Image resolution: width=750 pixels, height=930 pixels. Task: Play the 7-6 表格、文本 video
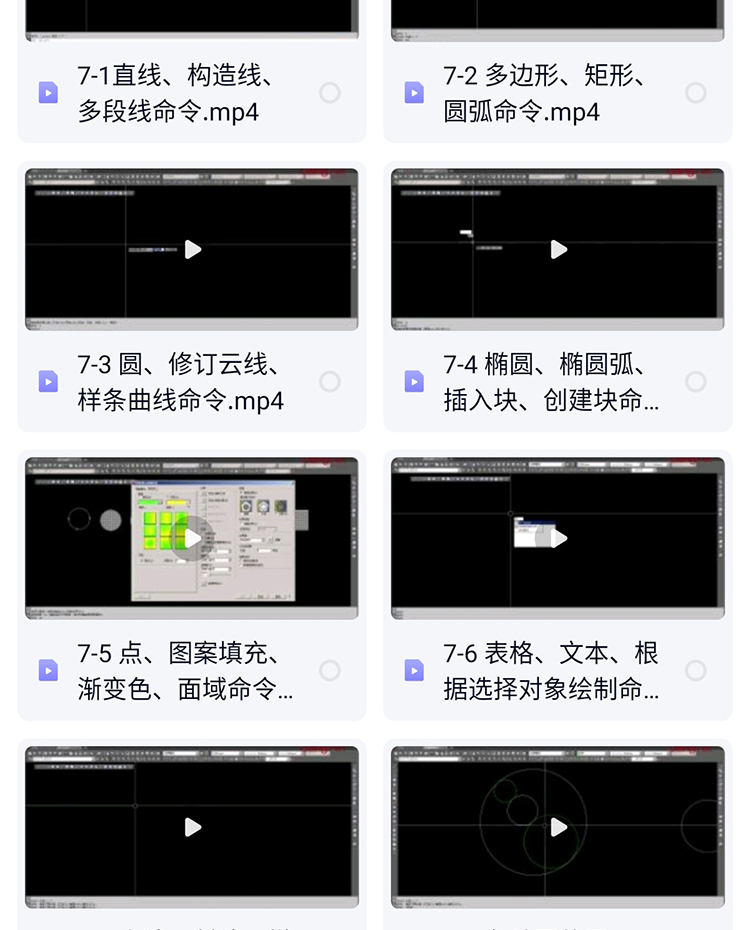point(559,538)
